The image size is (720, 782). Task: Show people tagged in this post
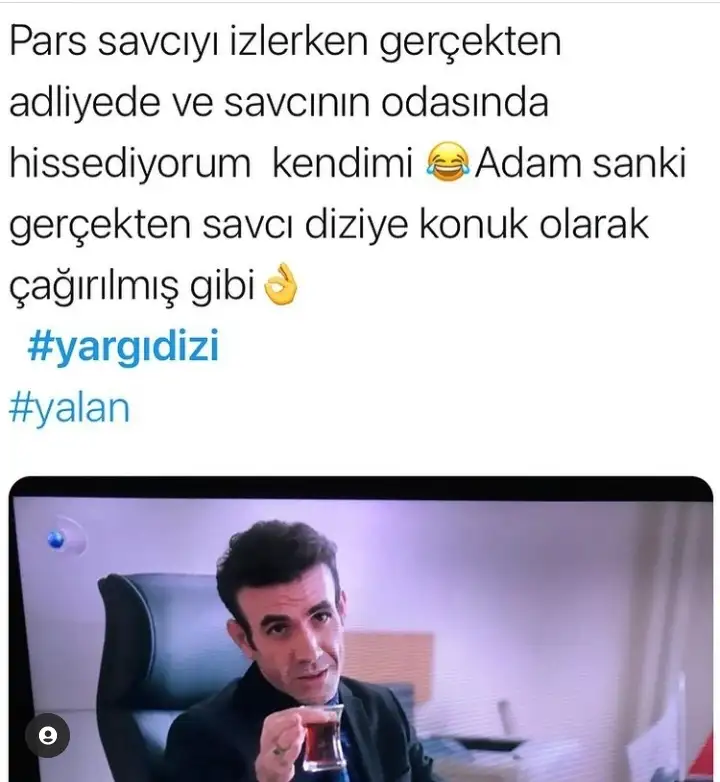[46, 737]
